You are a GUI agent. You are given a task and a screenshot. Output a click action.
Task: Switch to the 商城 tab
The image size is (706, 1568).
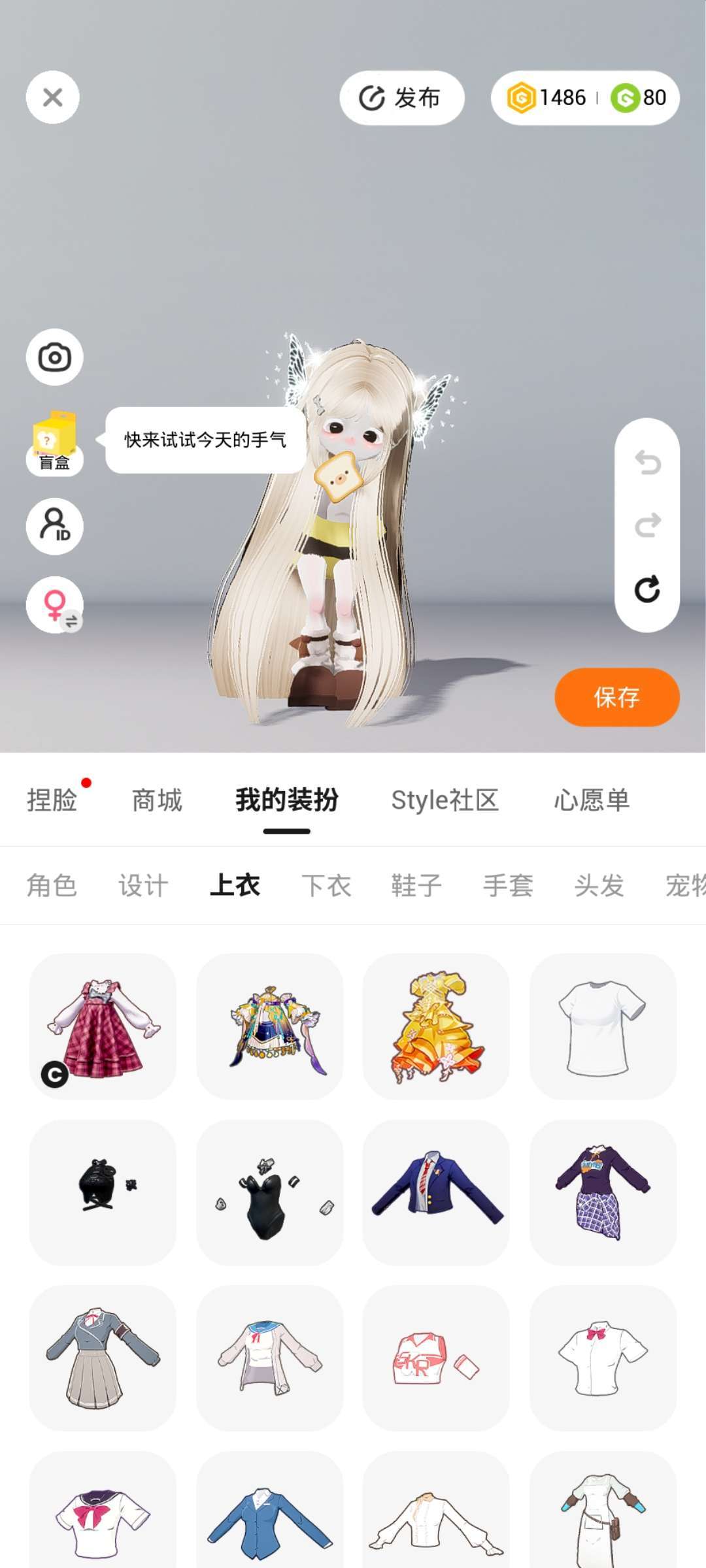157,800
